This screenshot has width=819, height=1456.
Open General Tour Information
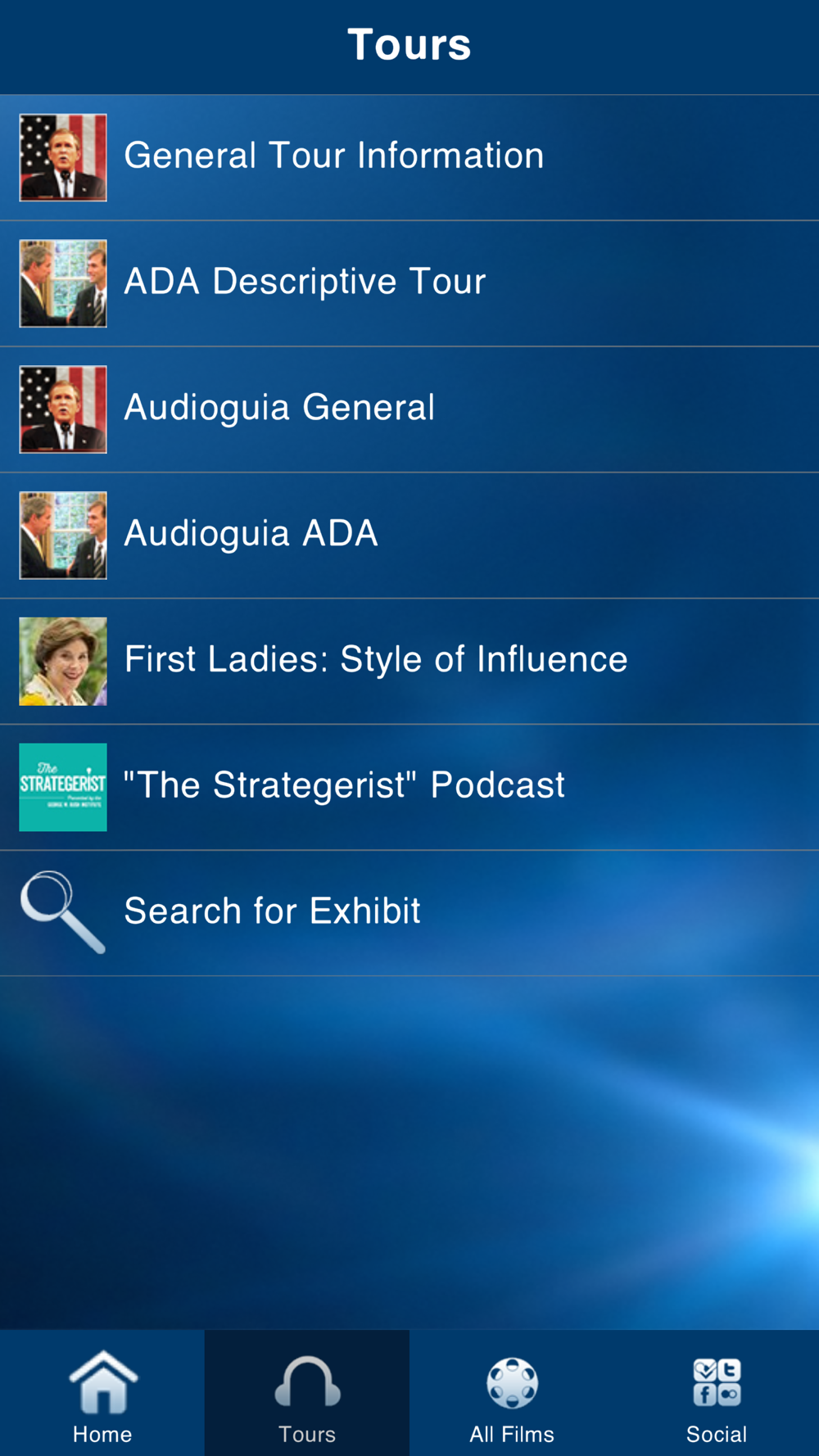(409, 157)
